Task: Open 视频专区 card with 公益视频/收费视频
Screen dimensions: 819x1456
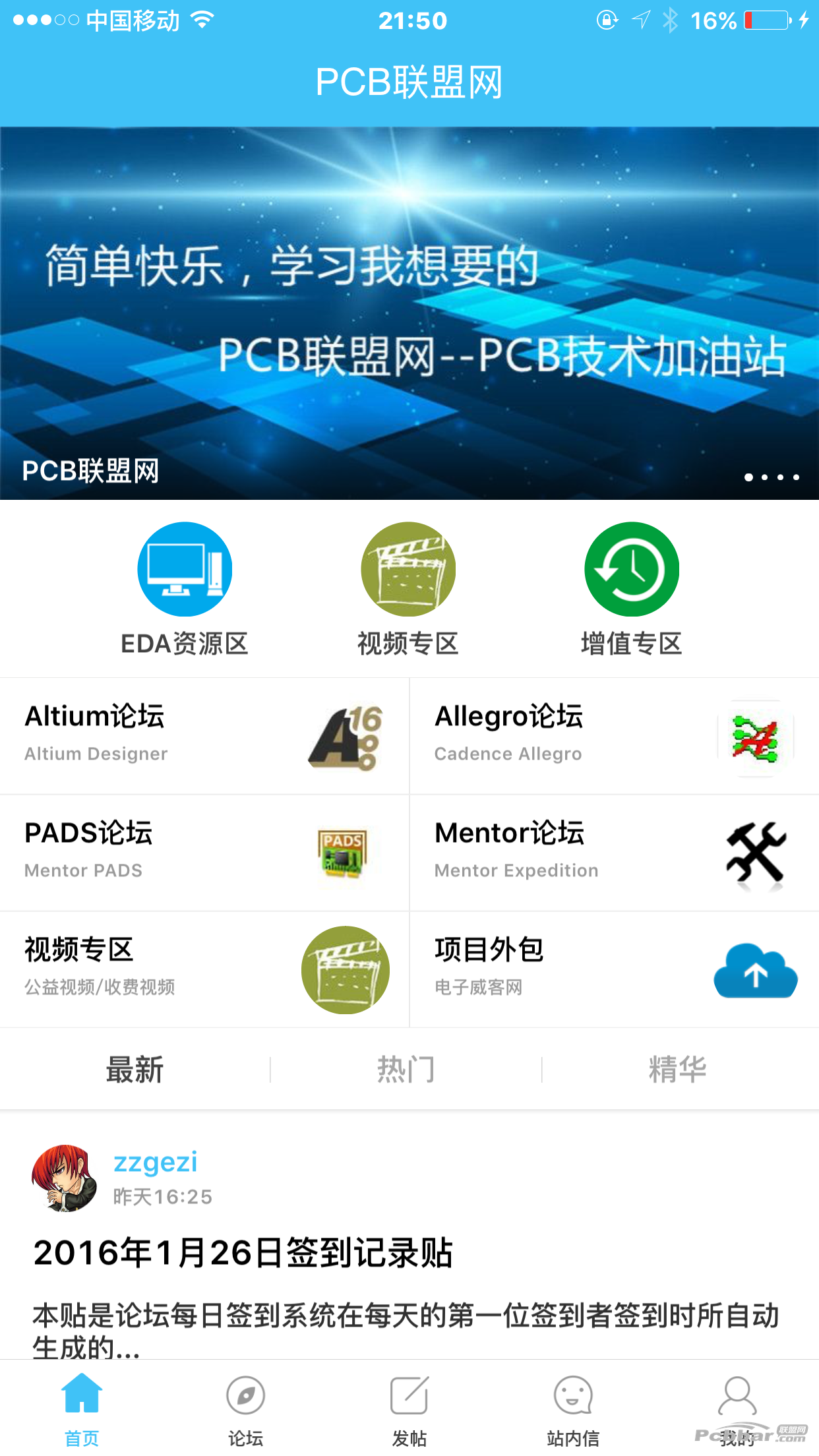Action: pyautogui.click(x=204, y=969)
